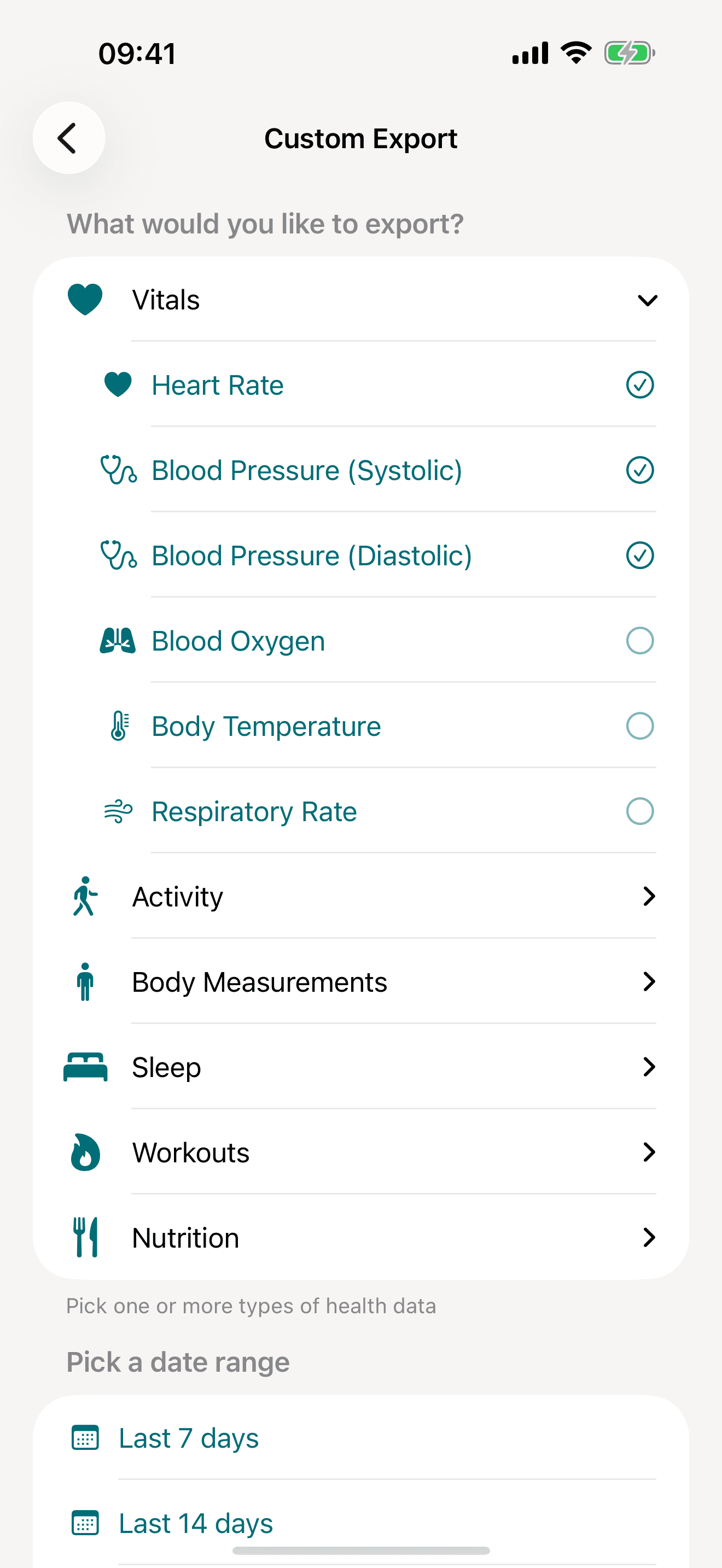Select the flame icon next to Workouts
This screenshot has height=1568, width=722.
[x=85, y=1151]
